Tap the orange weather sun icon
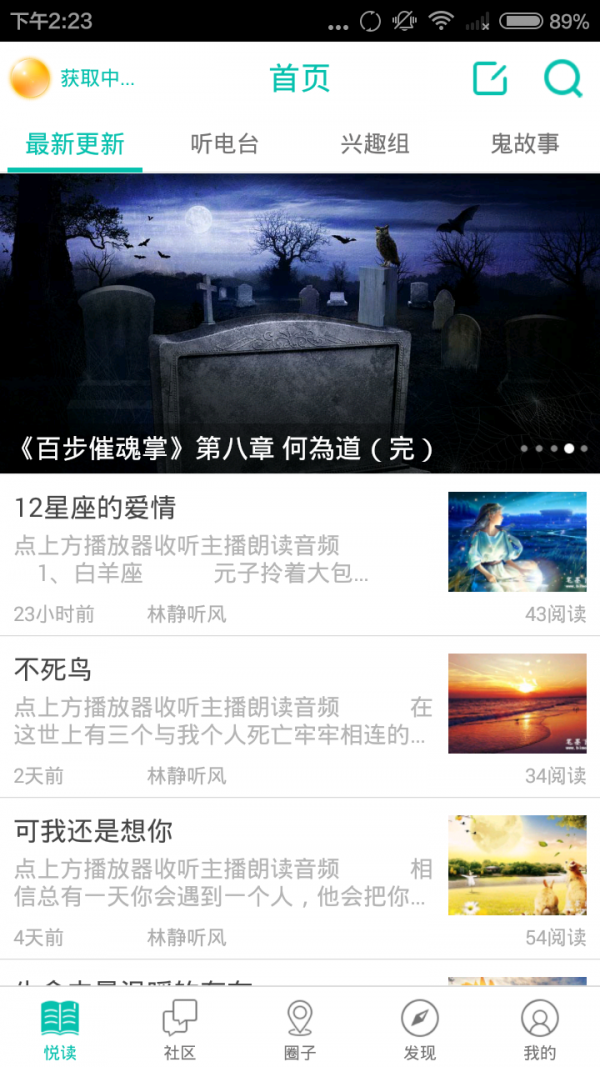Image resolution: width=600 pixels, height=1067 pixels. click(29, 79)
